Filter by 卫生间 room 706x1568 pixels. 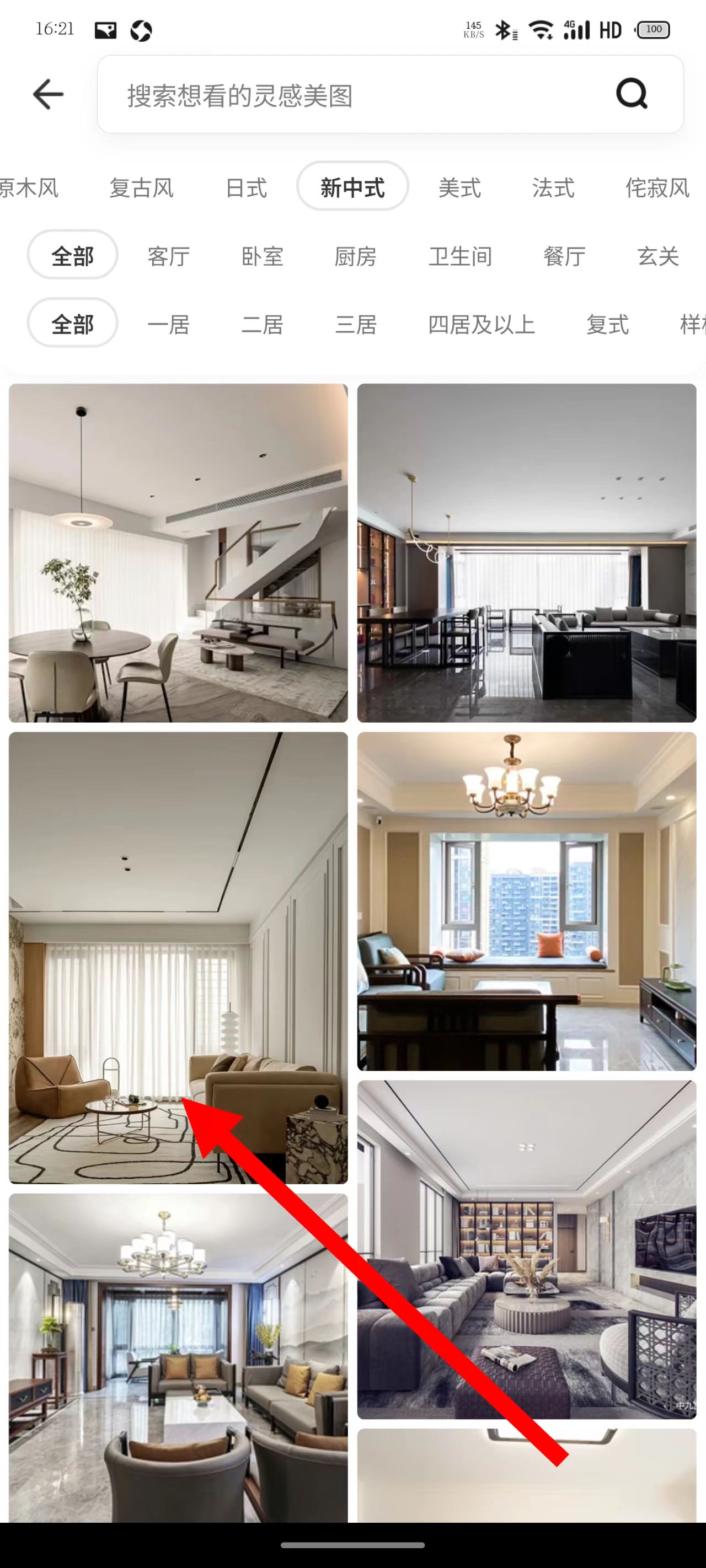460,256
